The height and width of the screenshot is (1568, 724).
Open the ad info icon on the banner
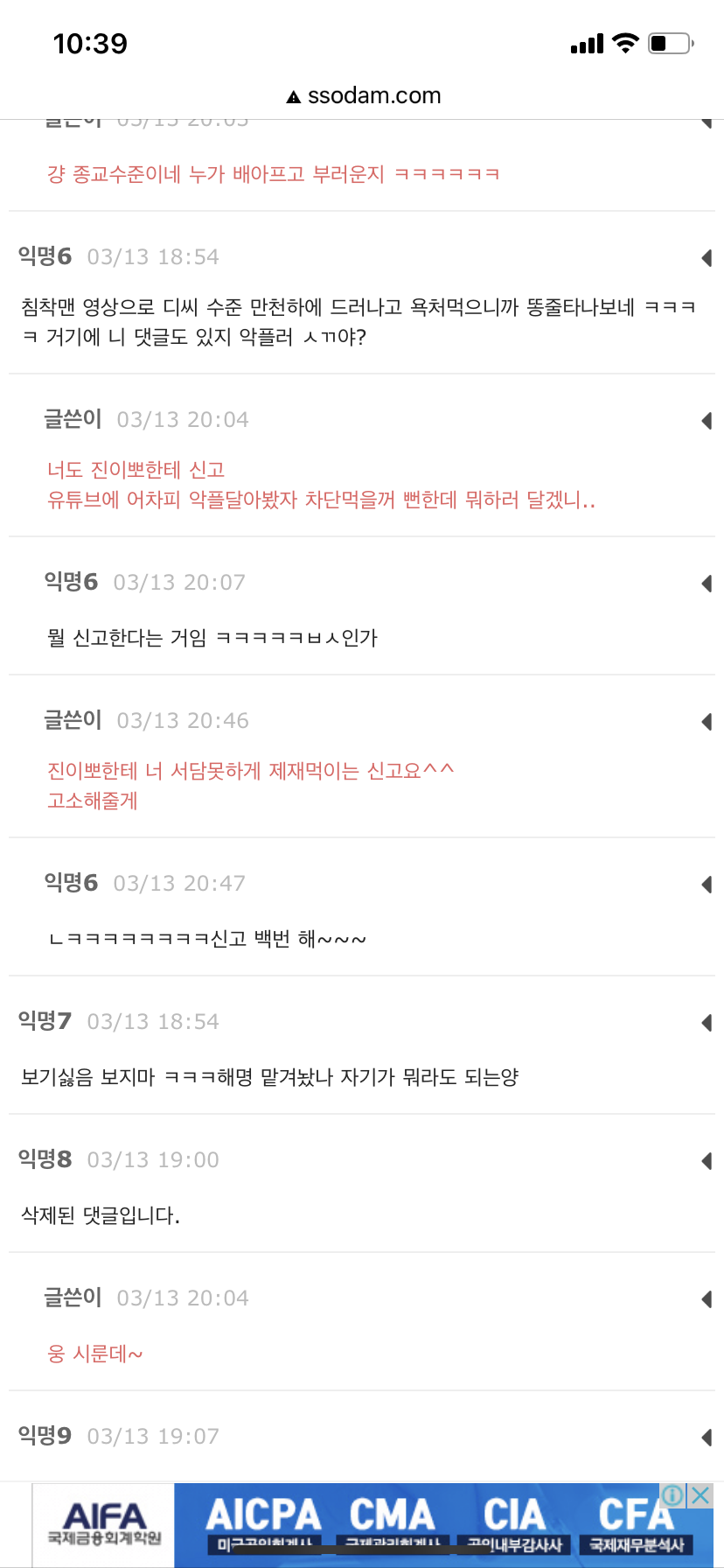tap(673, 1495)
